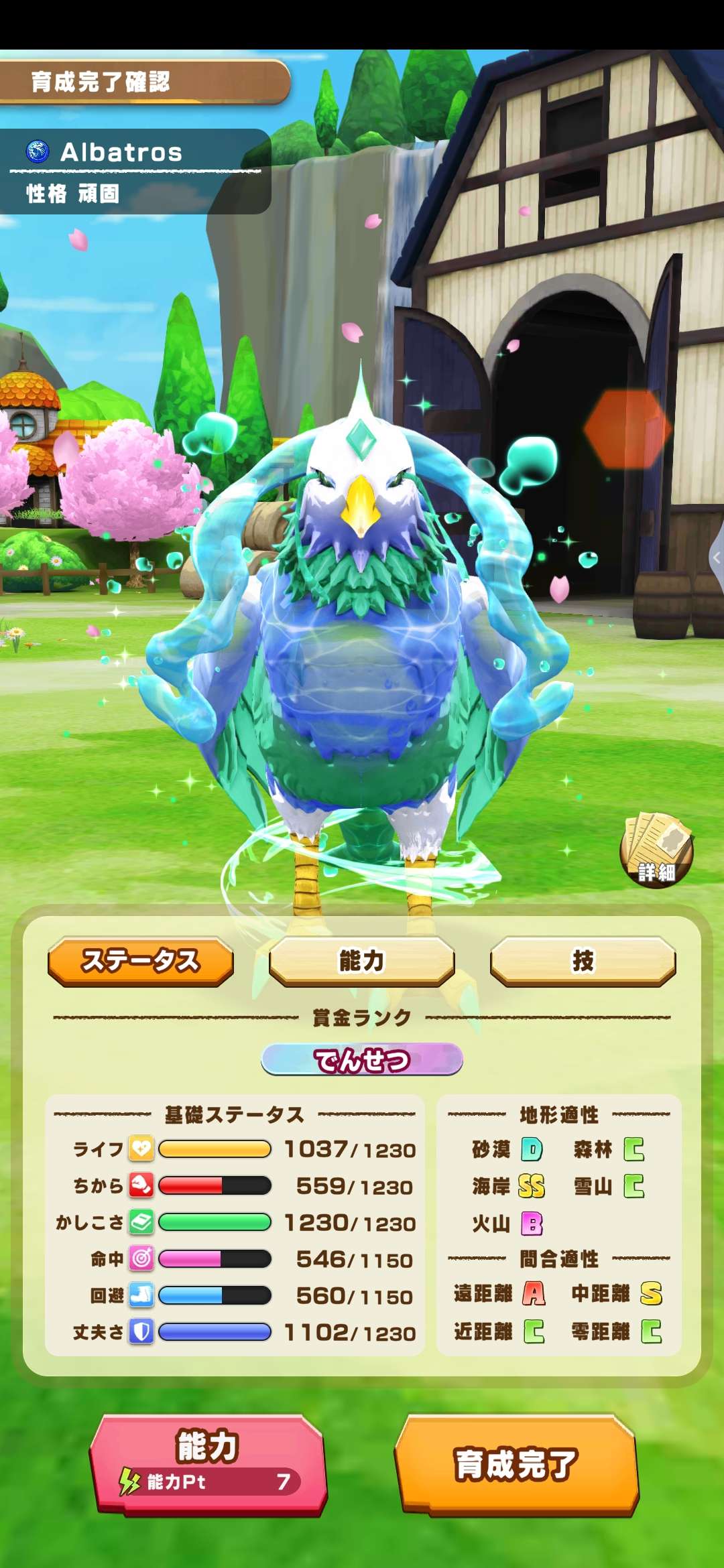The height and width of the screenshot is (1568, 724).
Task: Tap the pink 能力 button showing 能力Pt 7
Action: click(208, 1464)
